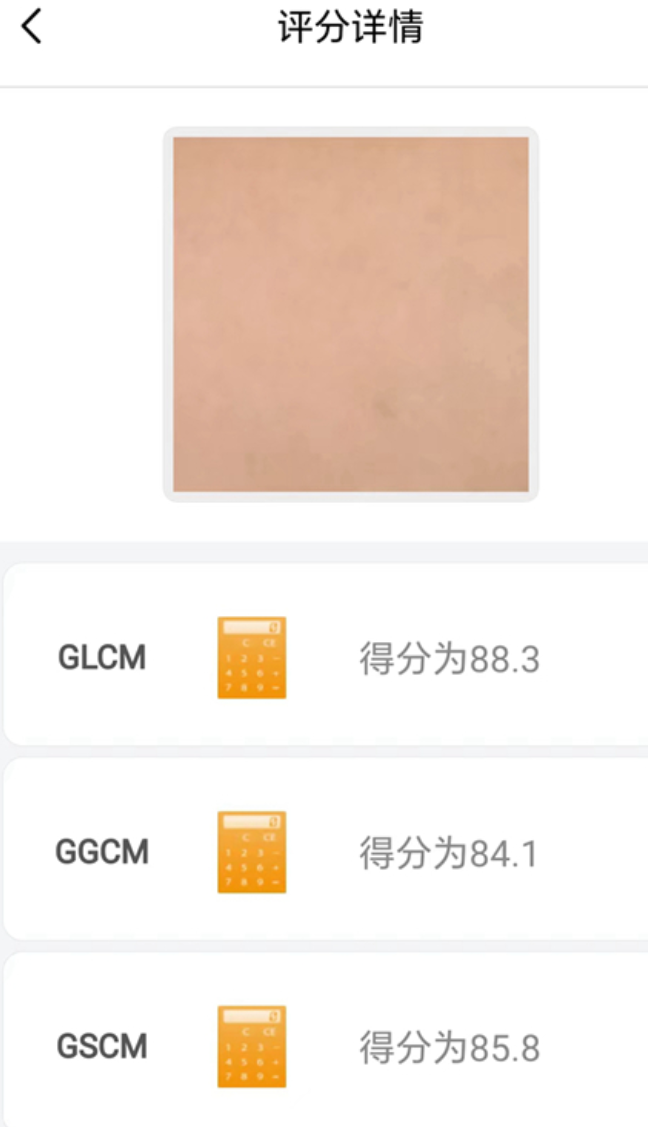Open the GLCM score card
The height and width of the screenshot is (1127, 648).
[x=324, y=656]
